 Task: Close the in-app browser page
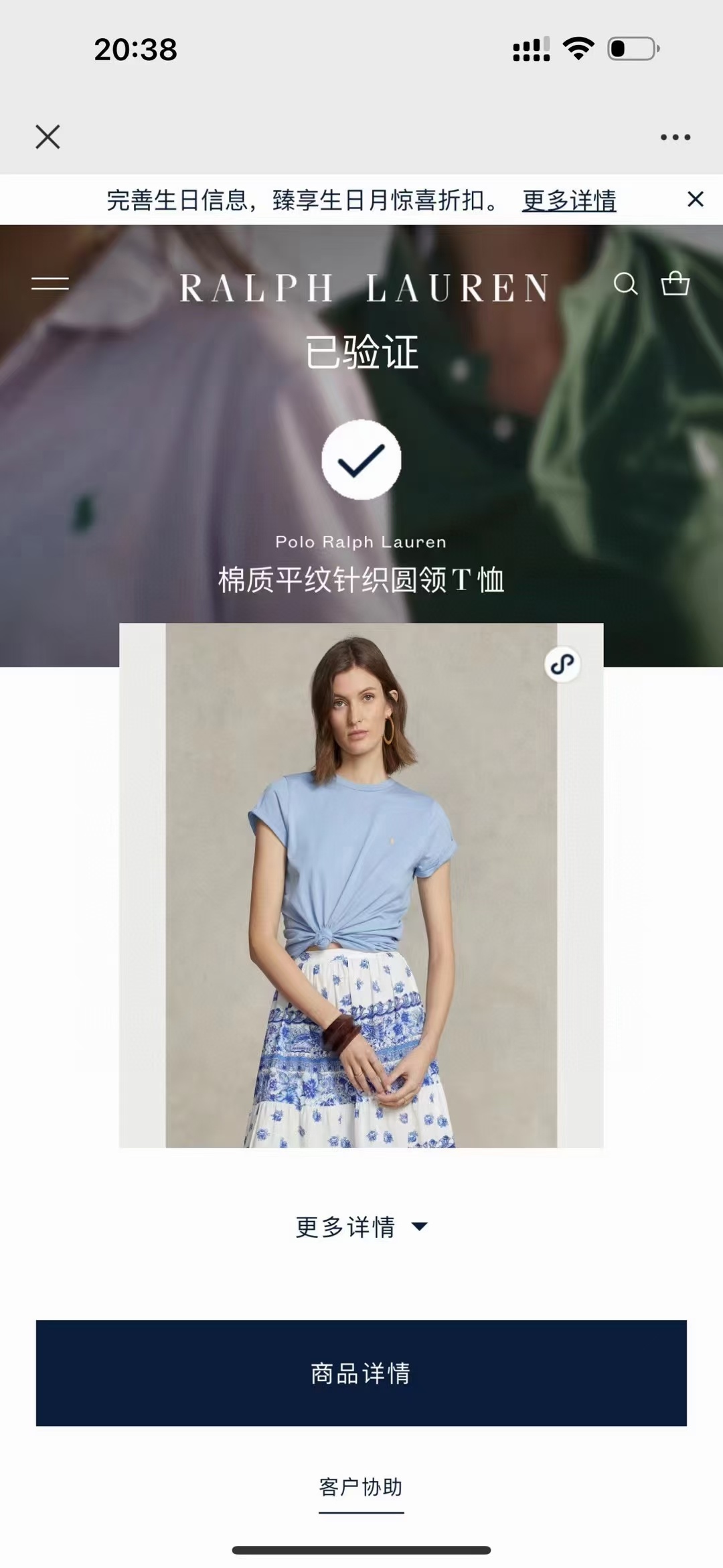(x=48, y=137)
